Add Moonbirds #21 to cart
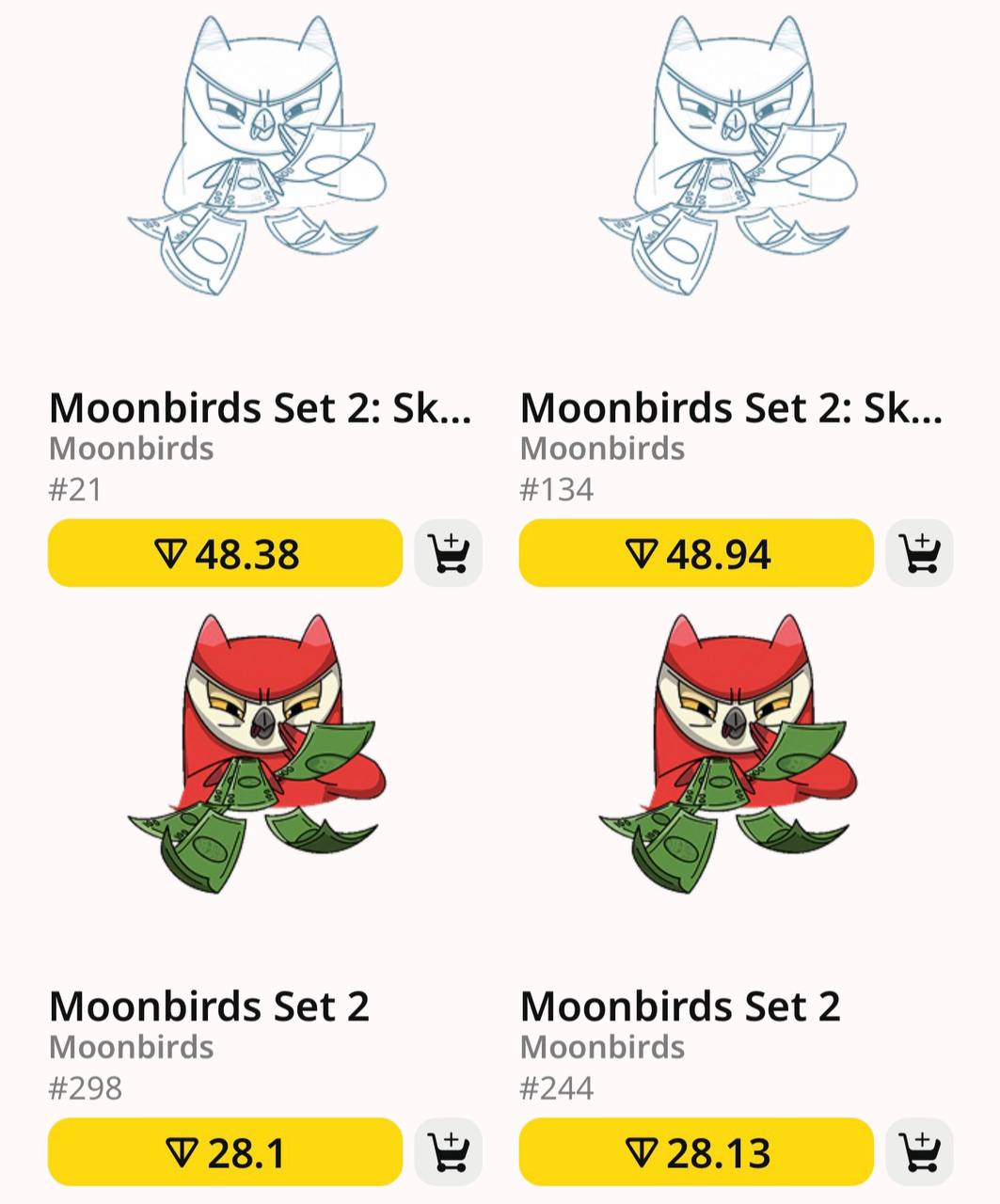1000x1204 pixels. click(448, 553)
